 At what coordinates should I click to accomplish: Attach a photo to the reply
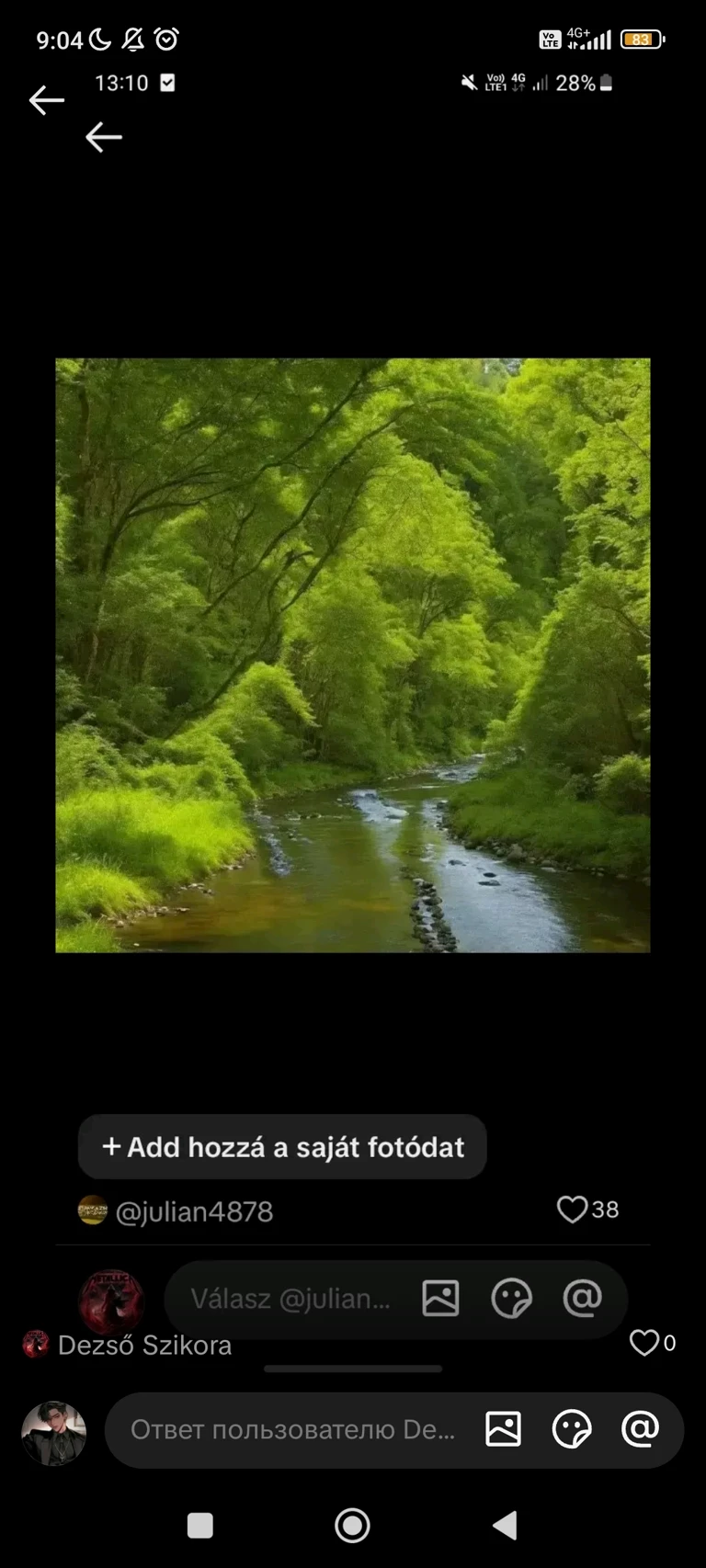click(503, 1429)
